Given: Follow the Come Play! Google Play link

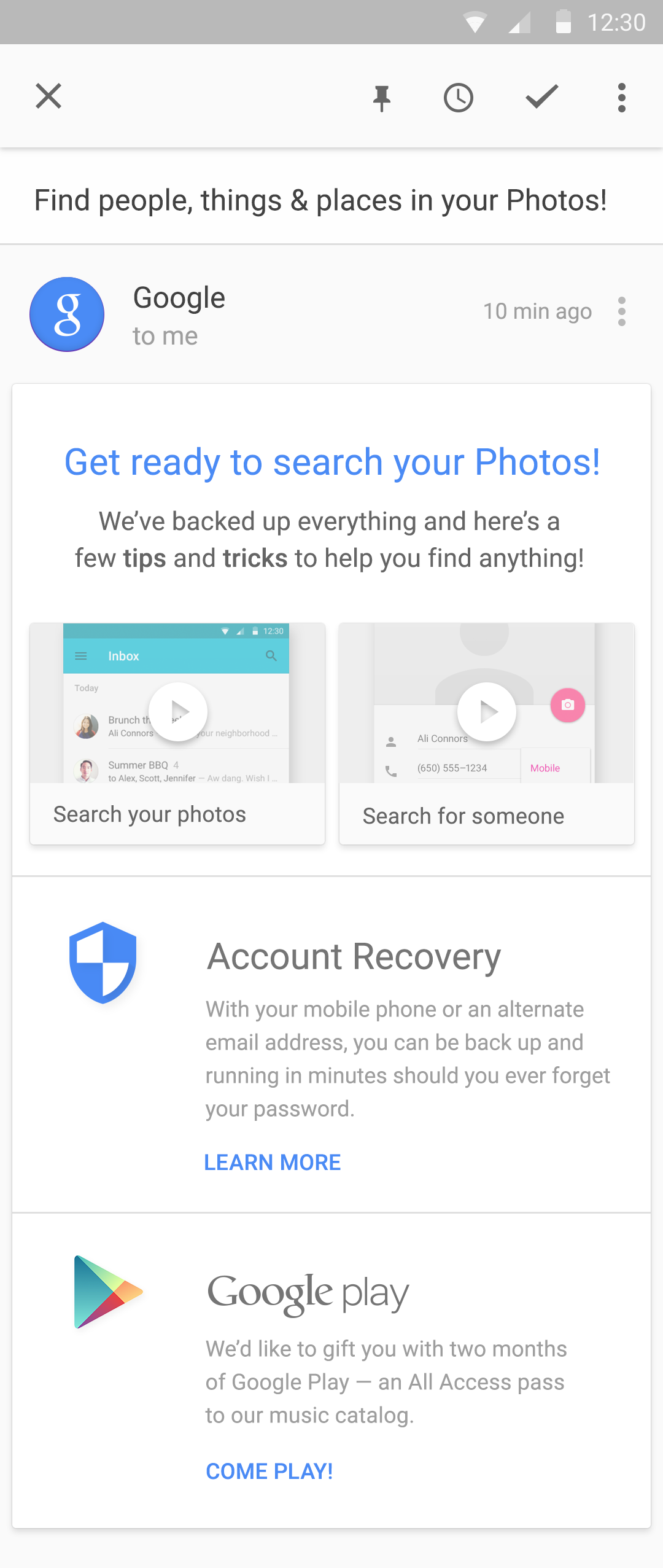Looking at the screenshot, I should [269, 1471].
